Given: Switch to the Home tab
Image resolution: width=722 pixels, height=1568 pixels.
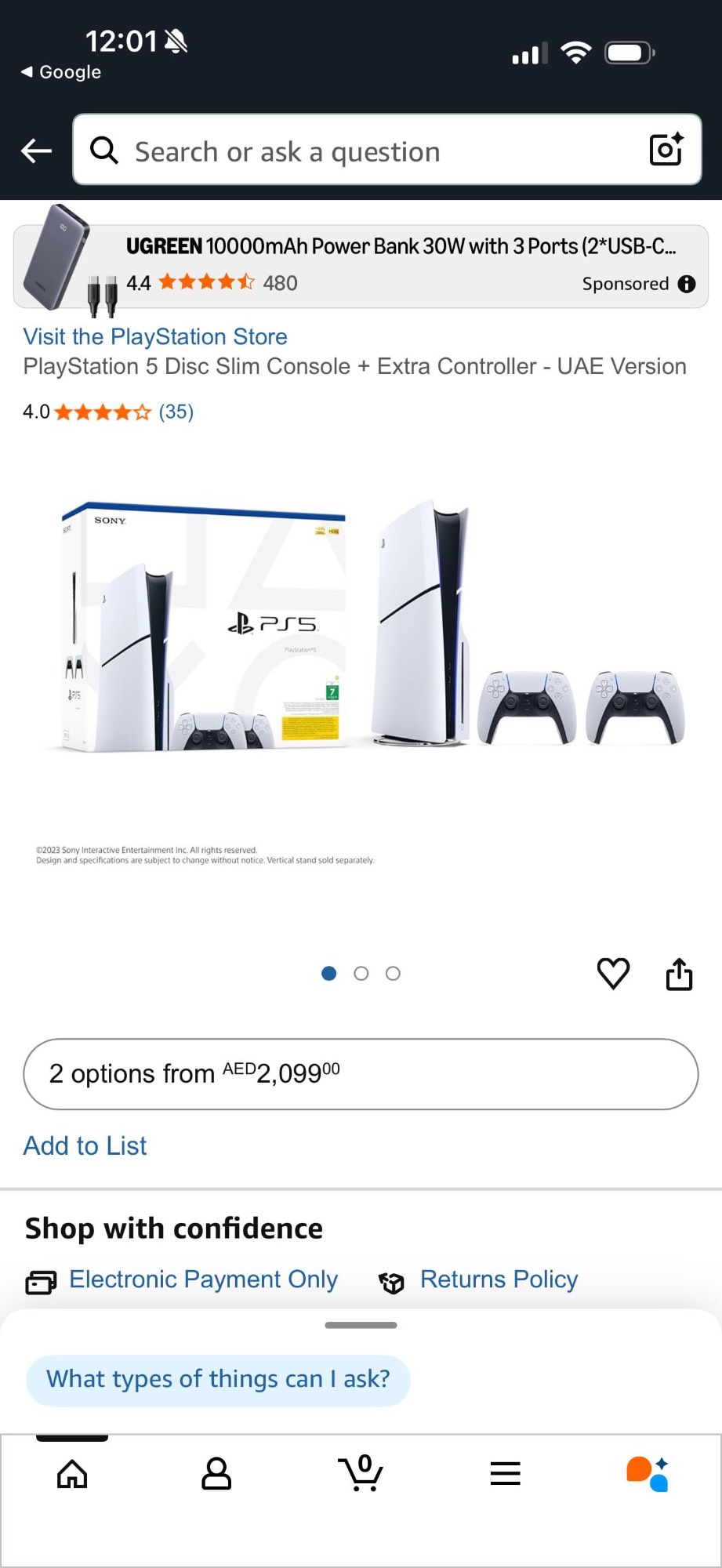Looking at the screenshot, I should pyautogui.click(x=72, y=1474).
